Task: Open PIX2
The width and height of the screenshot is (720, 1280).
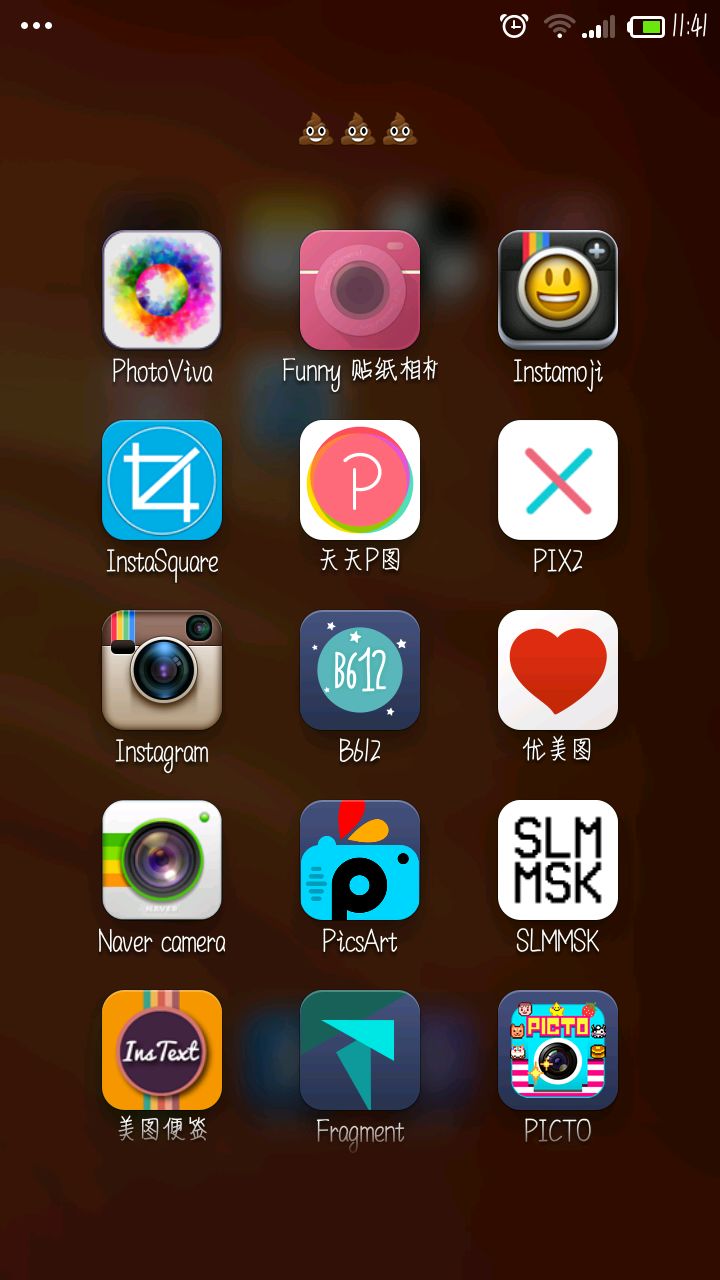Action: point(558,480)
